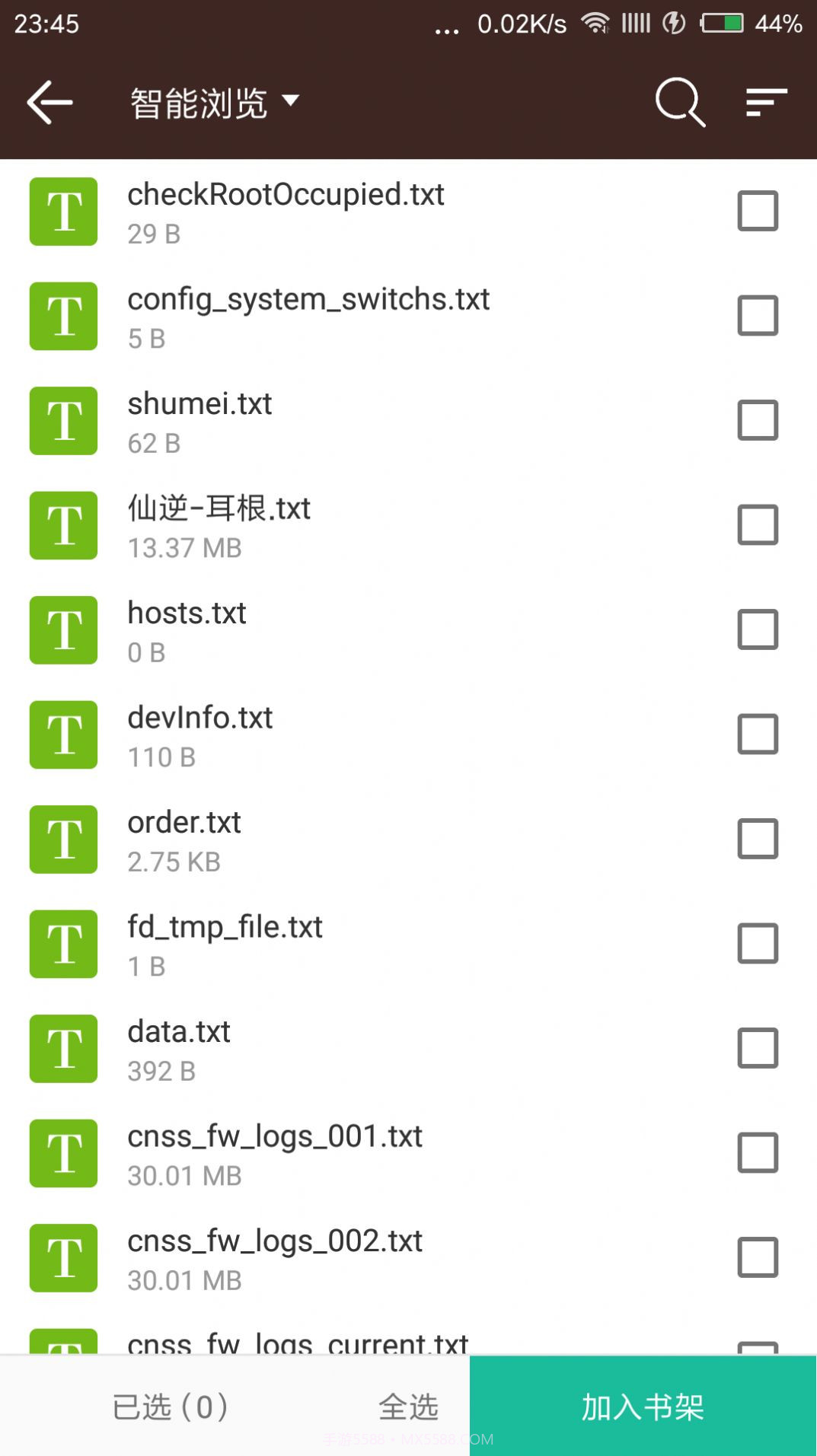Image resolution: width=817 pixels, height=1456 pixels.
Task: Select the 仙逆-耳根.txt checkbox
Action: click(758, 525)
